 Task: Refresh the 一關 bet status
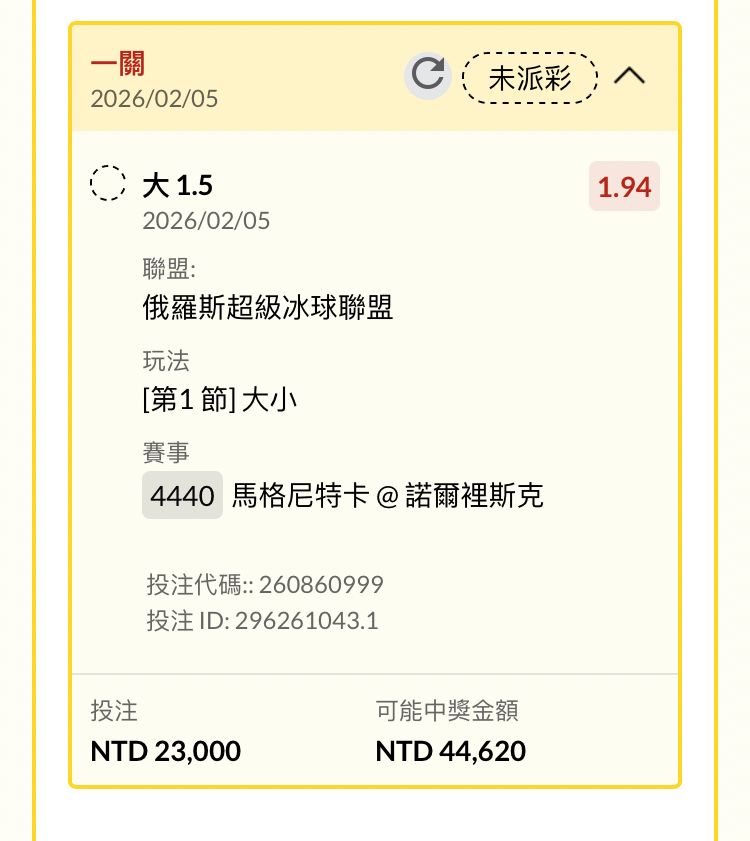(428, 76)
